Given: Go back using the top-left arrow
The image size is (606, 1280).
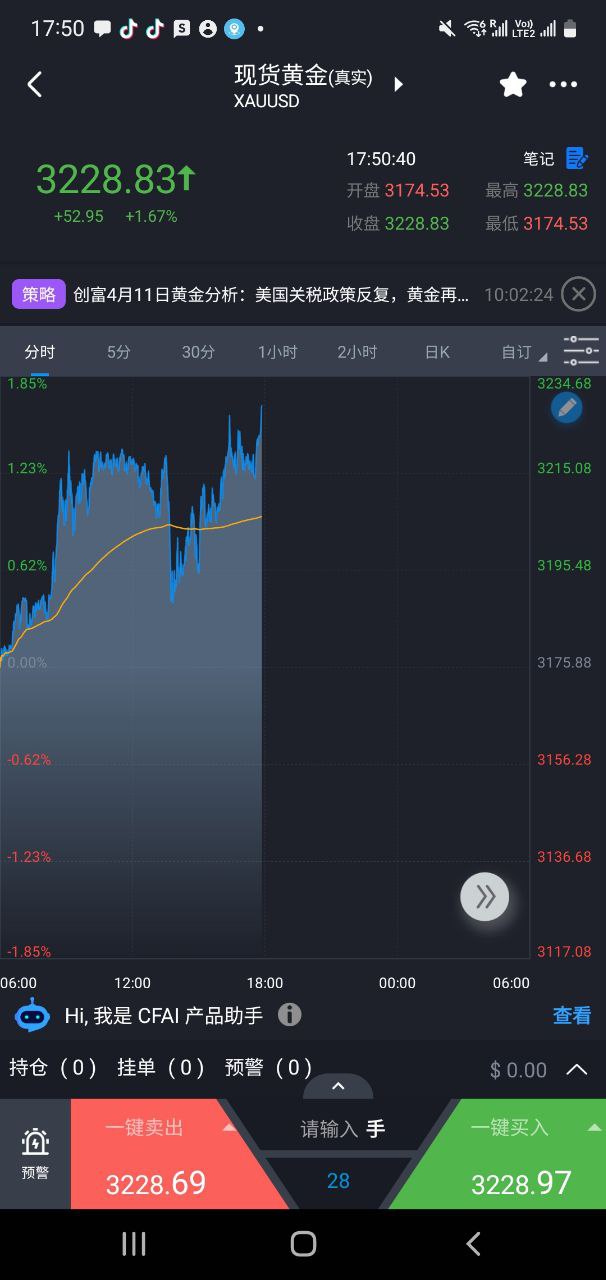Looking at the screenshot, I should point(35,85).
